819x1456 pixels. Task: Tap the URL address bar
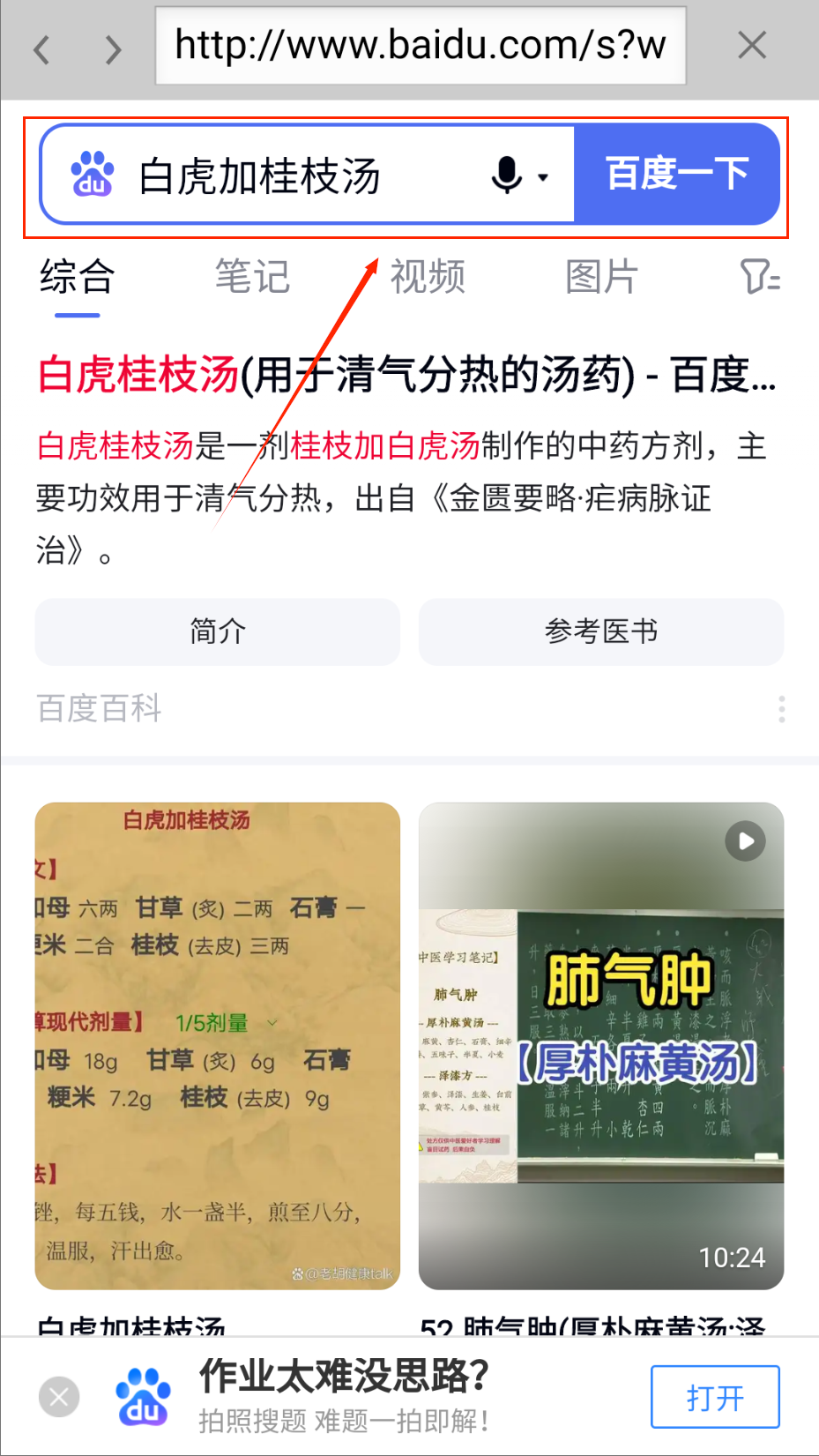pos(421,45)
